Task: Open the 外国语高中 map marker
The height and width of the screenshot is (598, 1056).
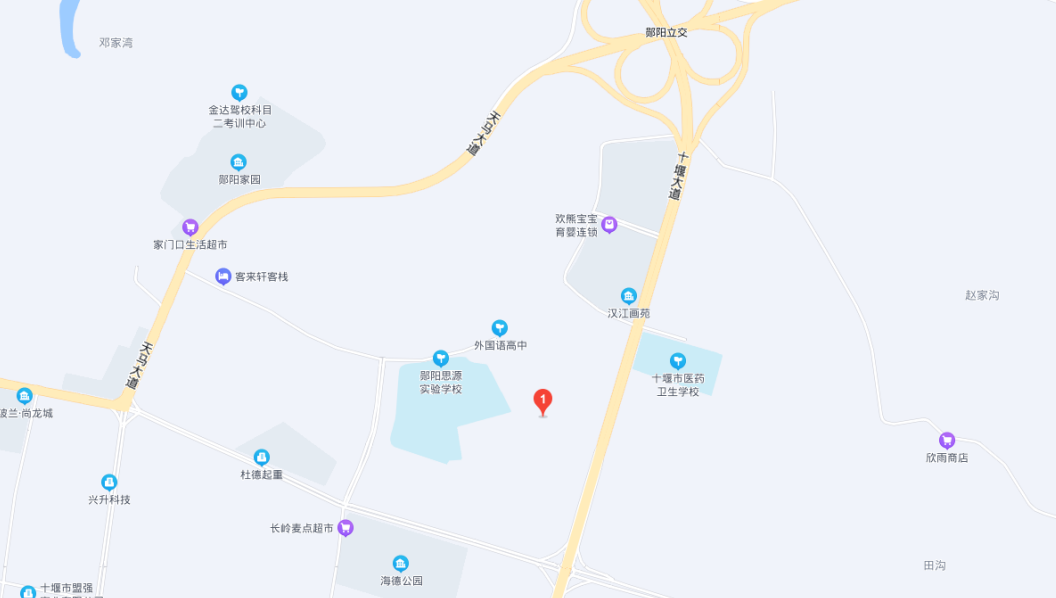Action: (499, 328)
